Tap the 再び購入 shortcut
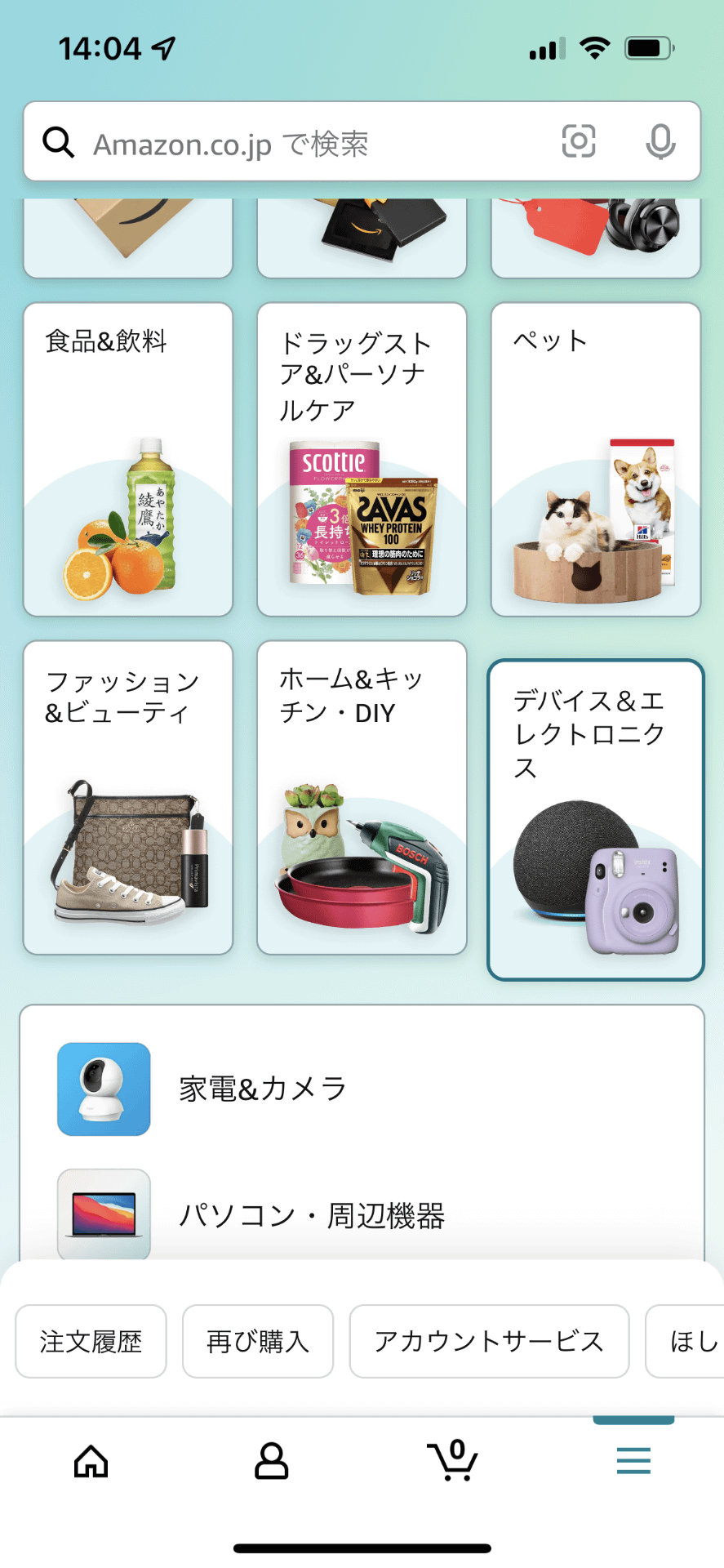Viewport: 724px width, 1568px height. click(257, 1342)
